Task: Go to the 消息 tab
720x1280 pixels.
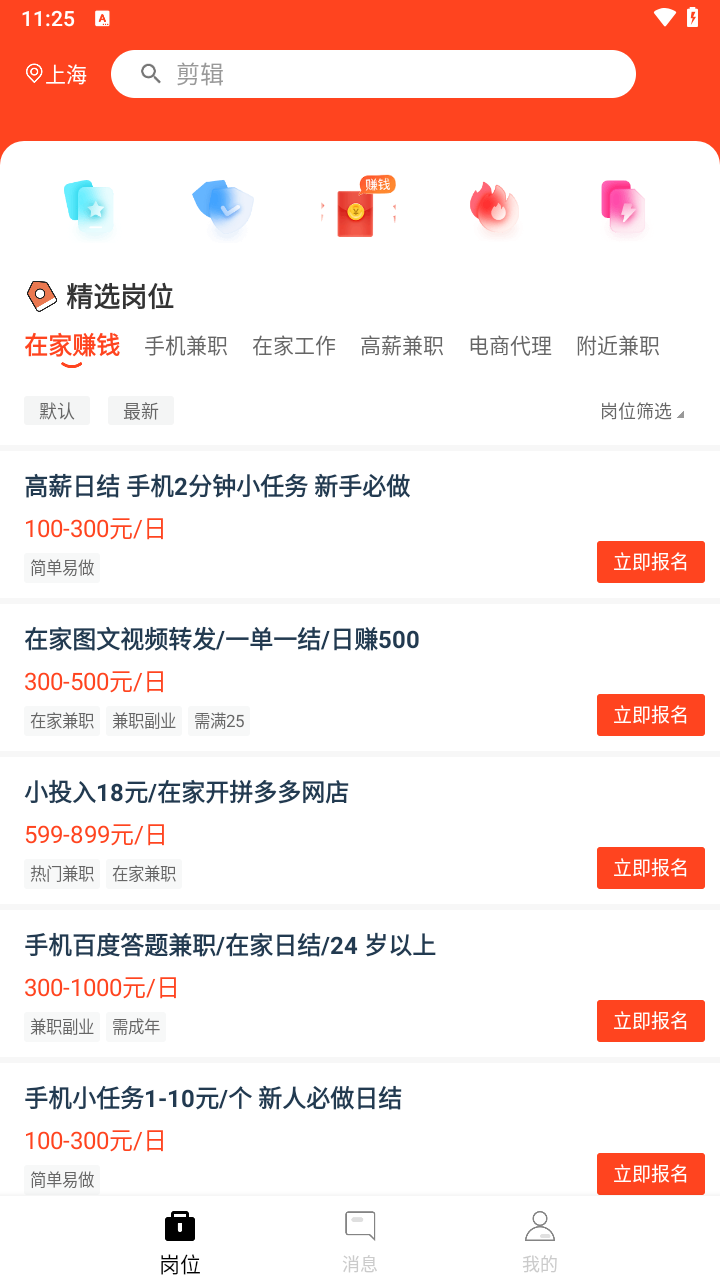Action: coord(360,1242)
